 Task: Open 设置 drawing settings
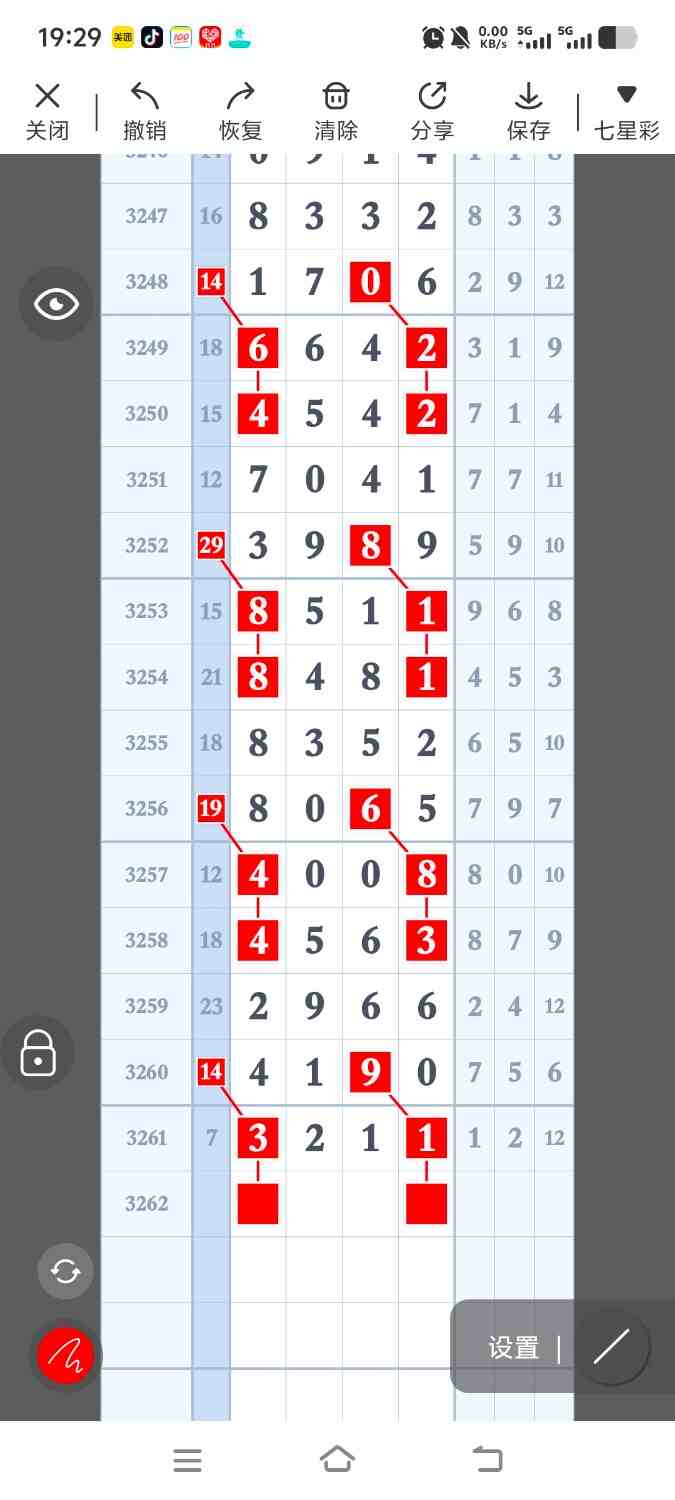[x=513, y=1348]
